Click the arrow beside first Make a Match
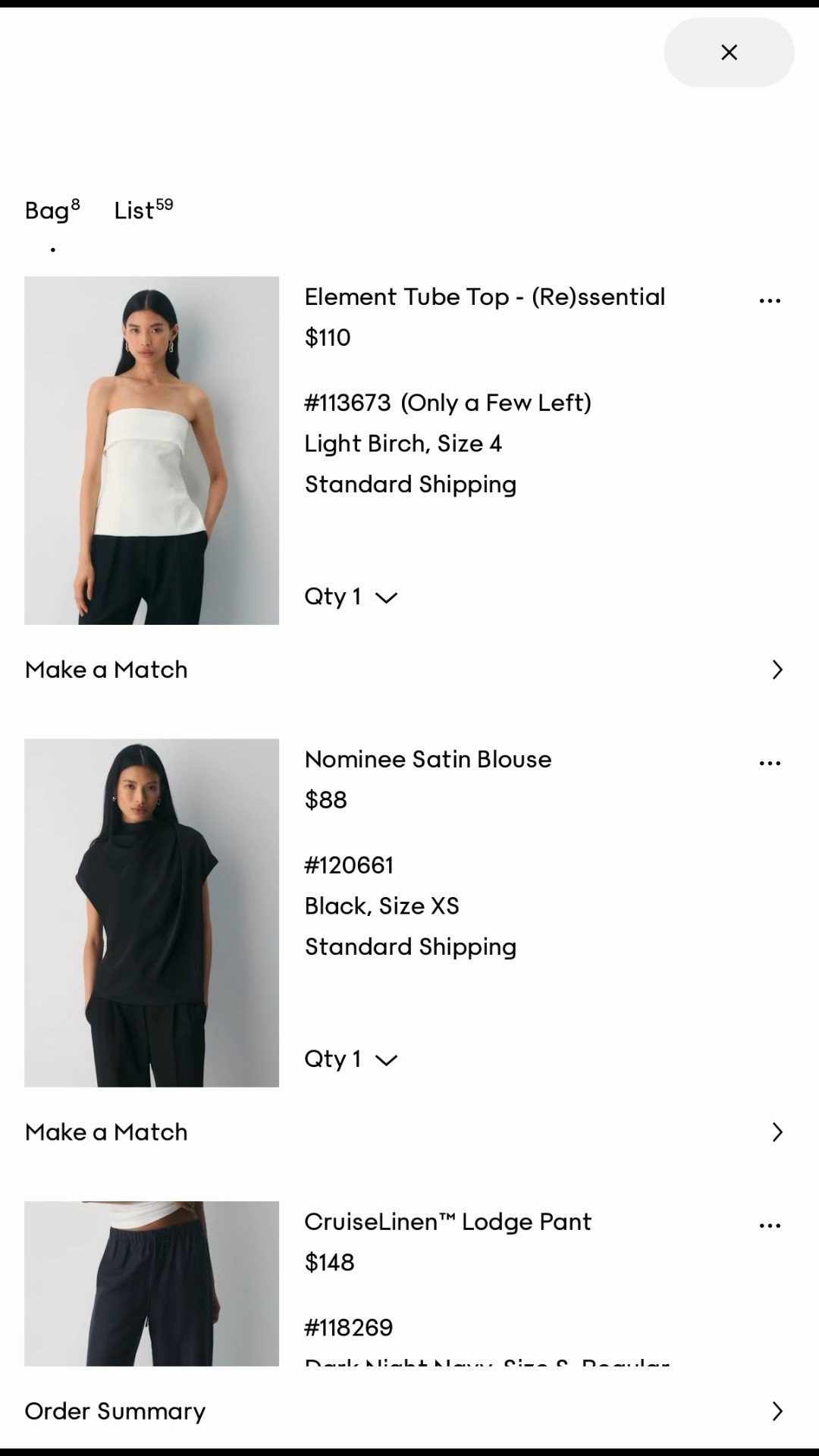Screen dimensions: 819x1456 pos(778,670)
